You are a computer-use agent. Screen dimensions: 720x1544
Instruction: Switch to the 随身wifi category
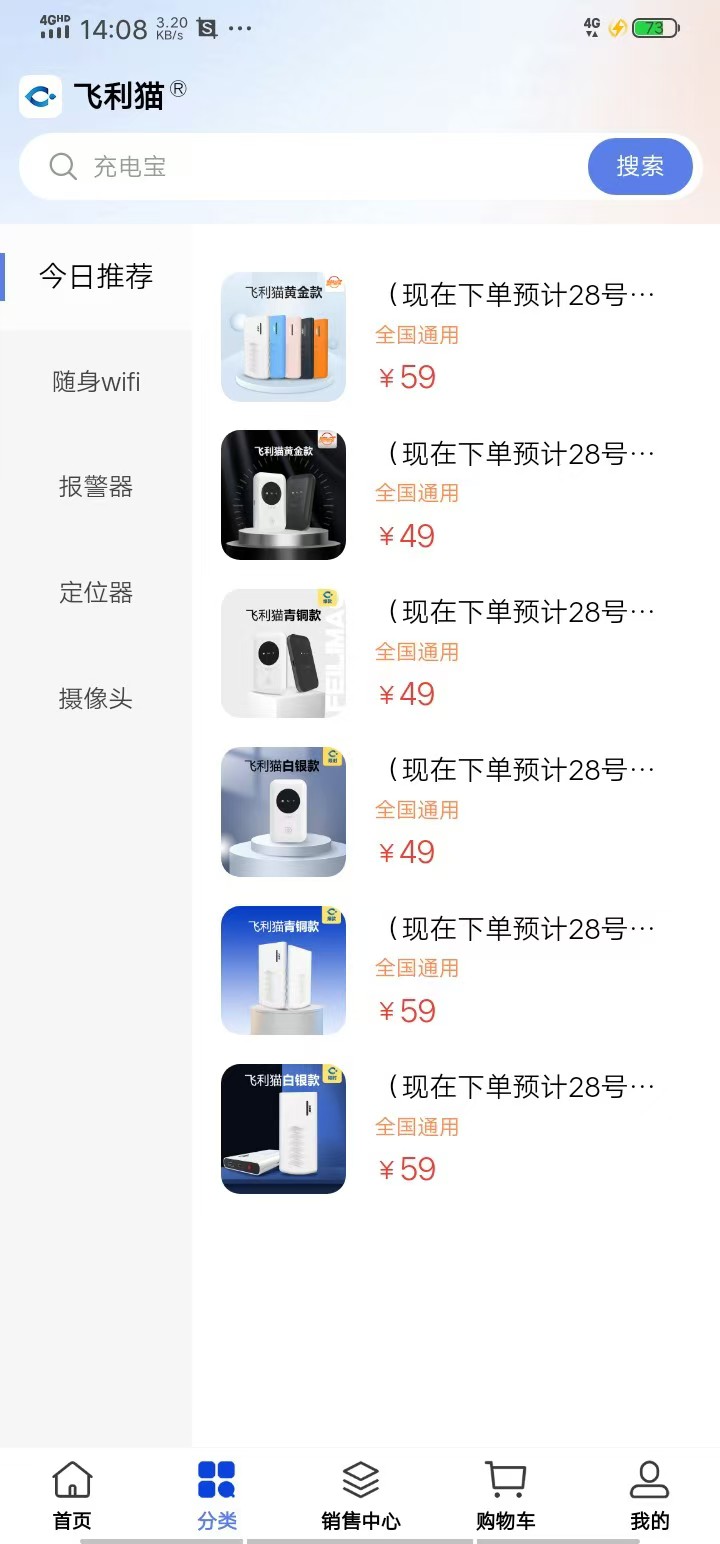pos(96,382)
